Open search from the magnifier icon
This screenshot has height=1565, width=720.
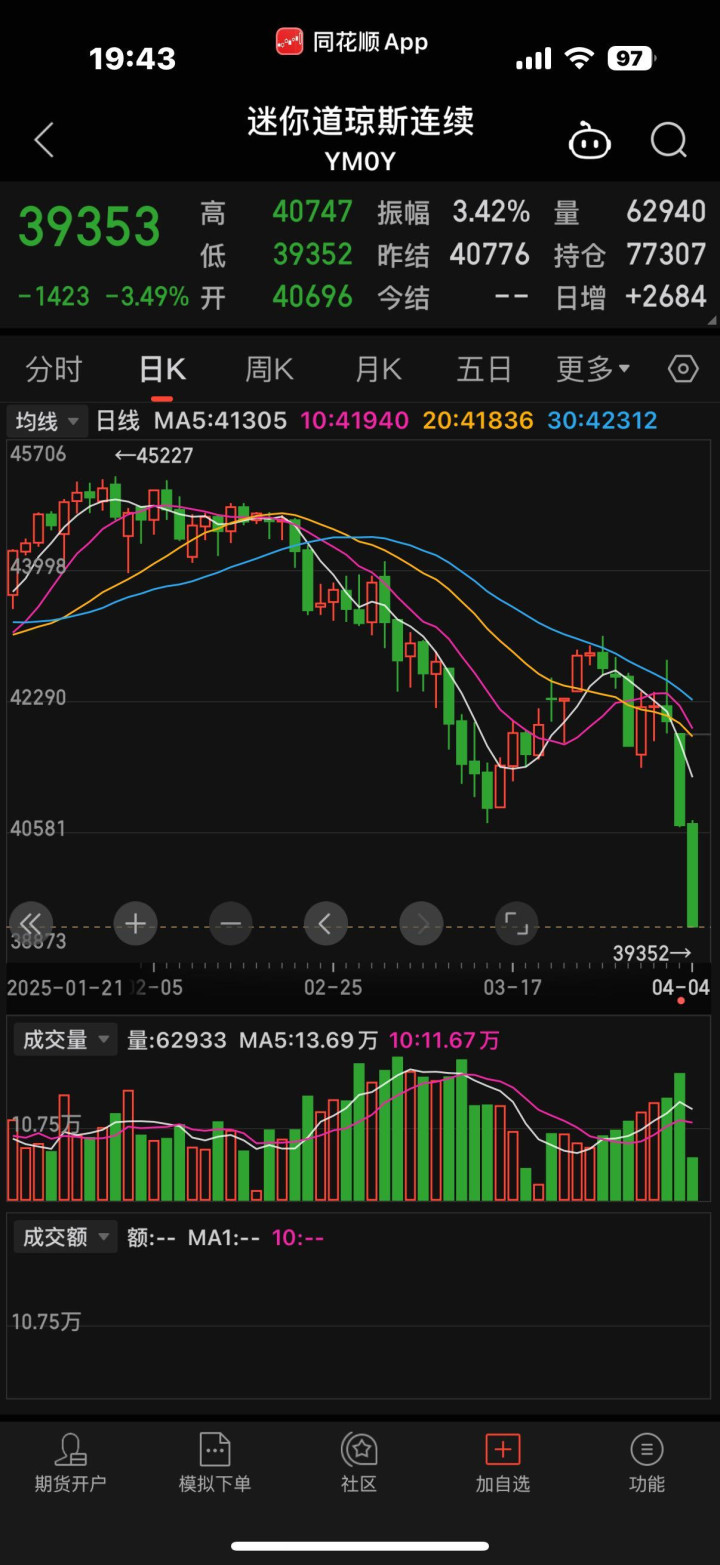pyautogui.click(x=668, y=140)
